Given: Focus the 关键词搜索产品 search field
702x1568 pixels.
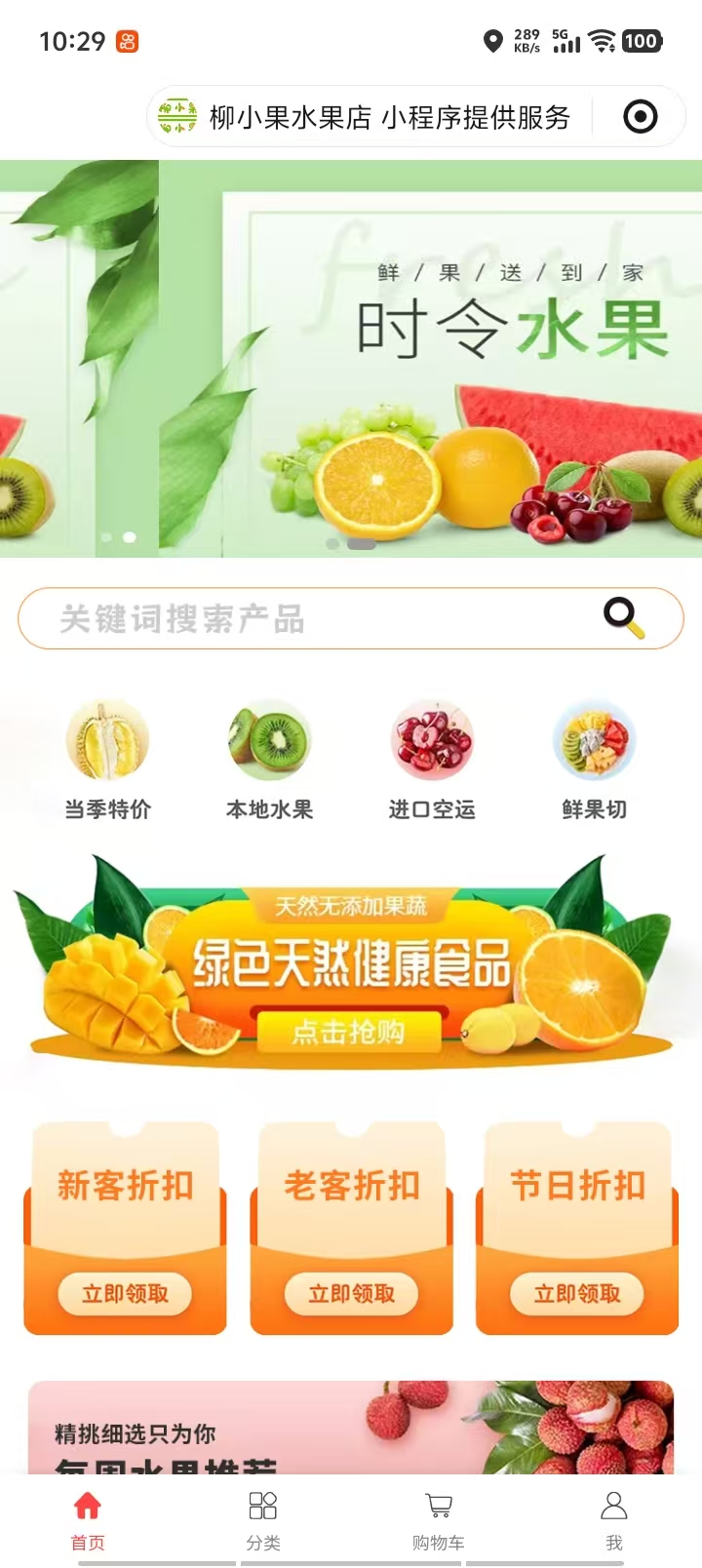Looking at the screenshot, I should coord(312,618).
